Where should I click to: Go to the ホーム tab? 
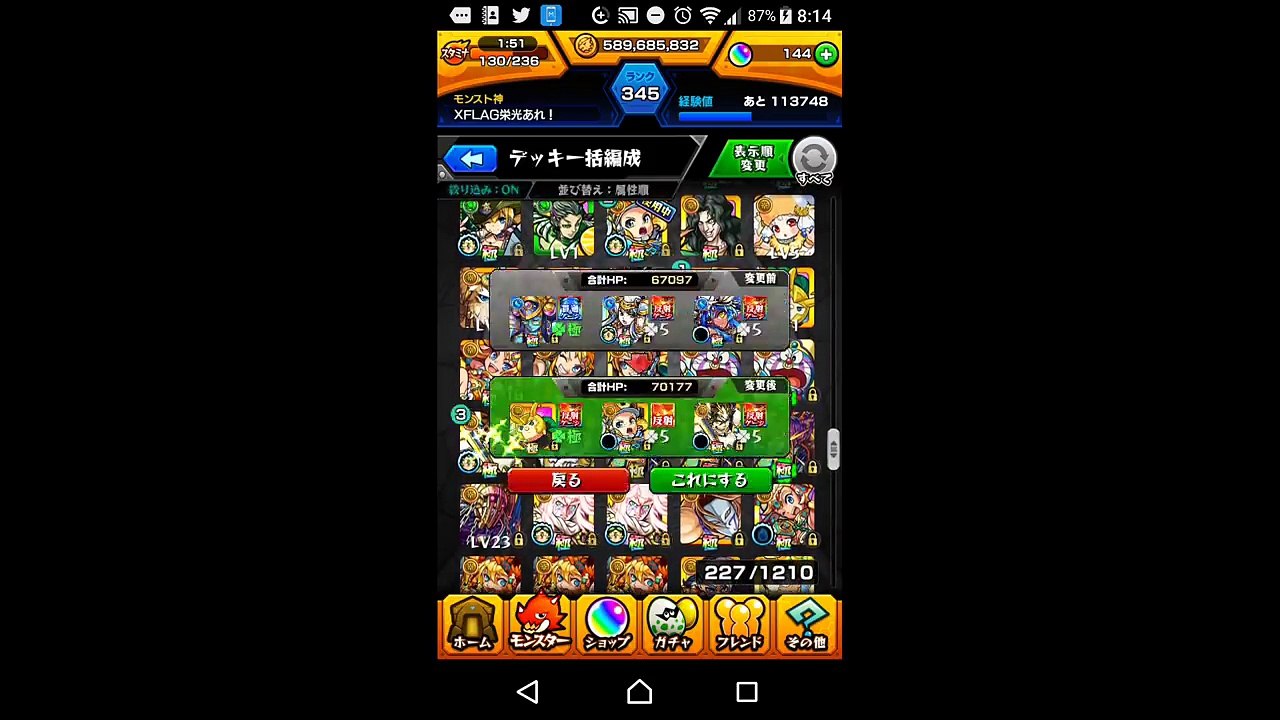pyautogui.click(x=472, y=625)
